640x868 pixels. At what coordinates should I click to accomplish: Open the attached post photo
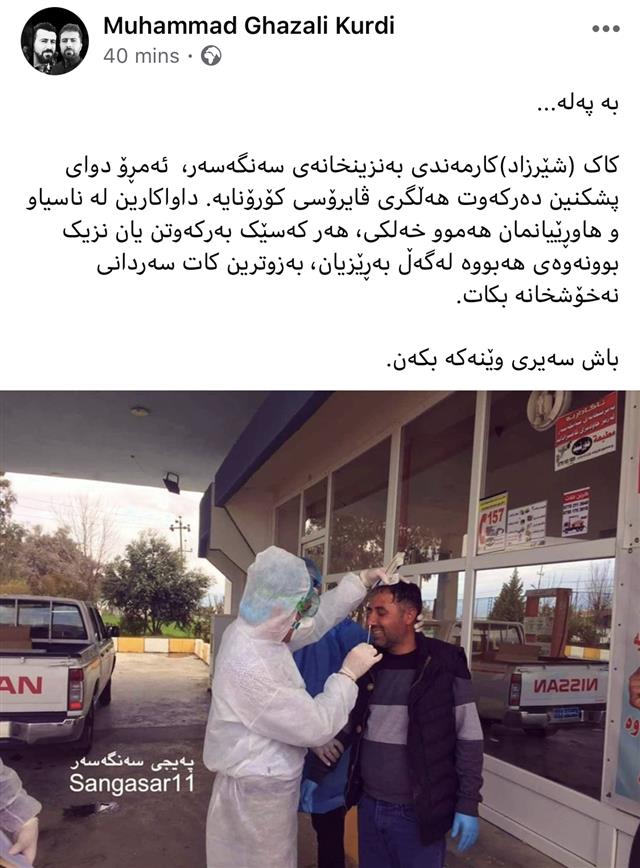[320, 628]
